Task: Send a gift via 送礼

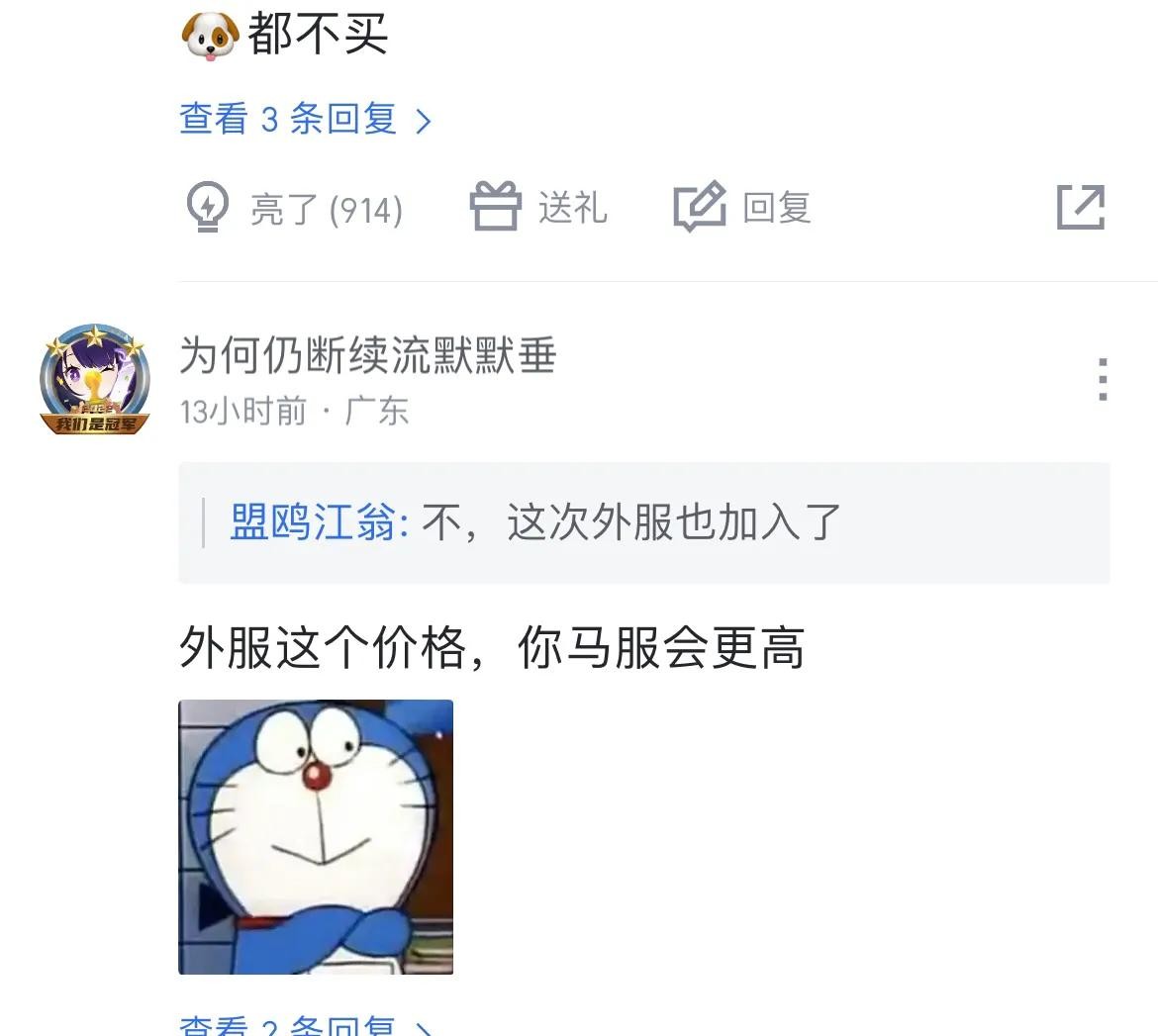Action: (x=538, y=208)
